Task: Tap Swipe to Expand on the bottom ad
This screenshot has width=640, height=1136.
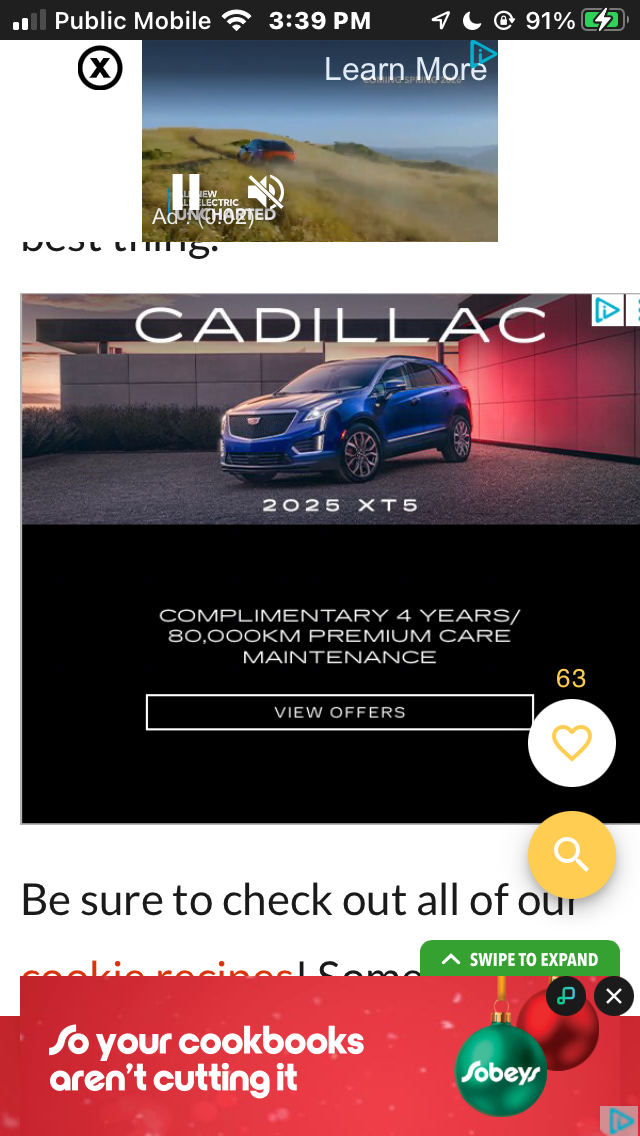Action: tap(520, 959)
